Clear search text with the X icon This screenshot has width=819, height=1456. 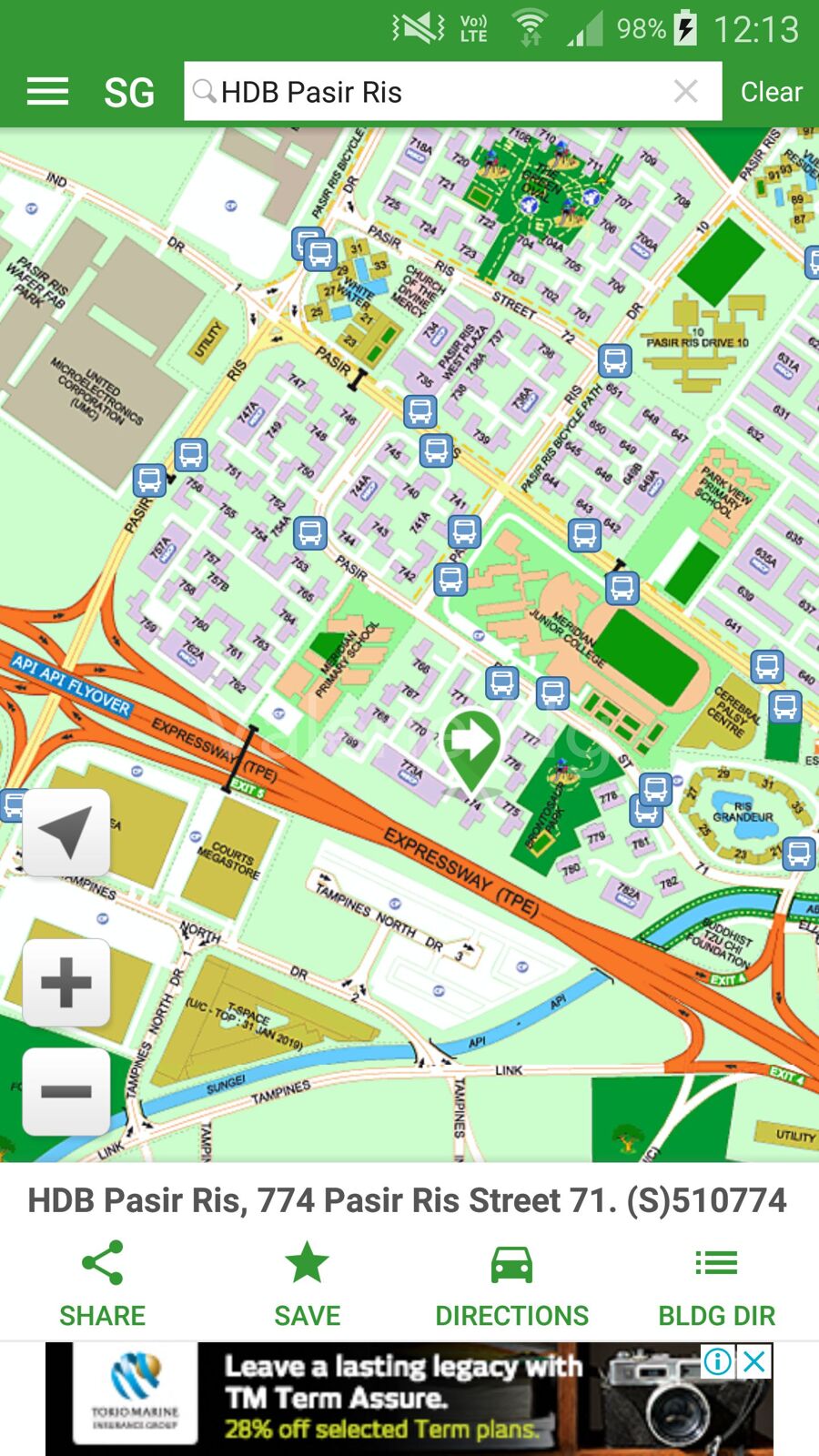pos(685,91)
